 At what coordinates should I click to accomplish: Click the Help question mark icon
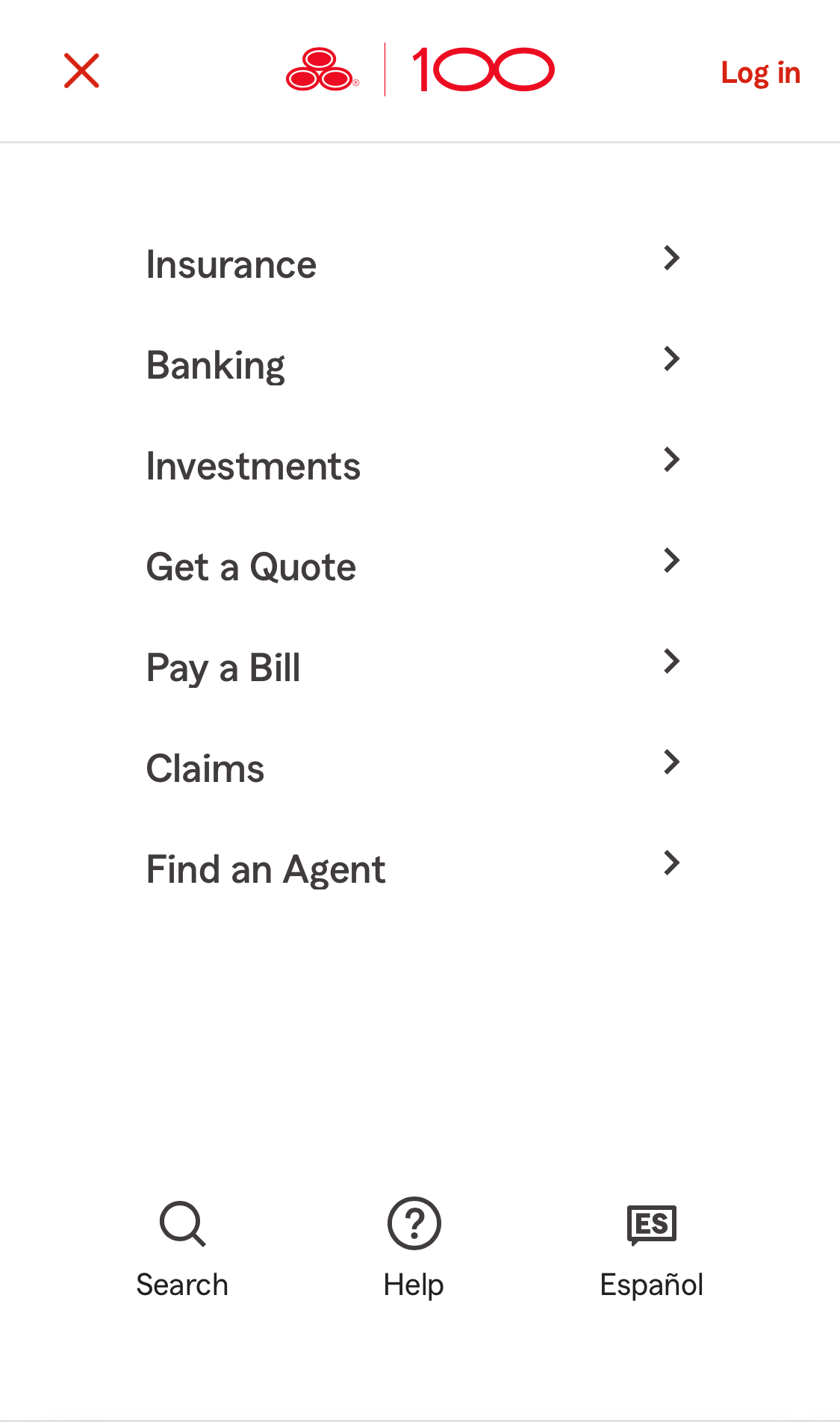coord(414,1225)
